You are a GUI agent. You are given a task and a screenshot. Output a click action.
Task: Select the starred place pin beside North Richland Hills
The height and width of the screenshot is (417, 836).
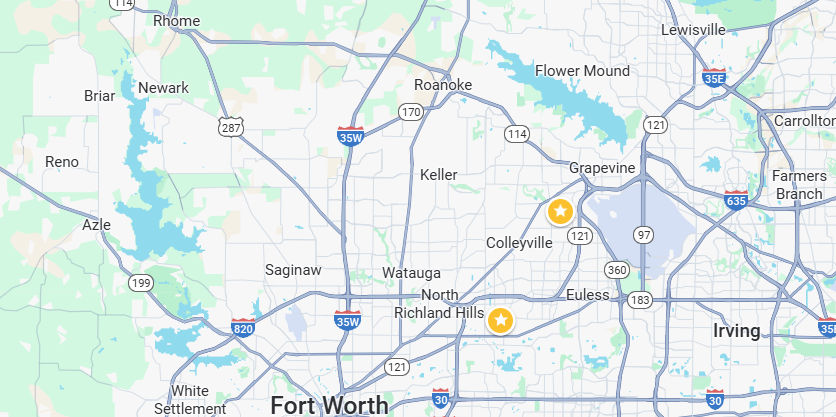tap(500, 320)
